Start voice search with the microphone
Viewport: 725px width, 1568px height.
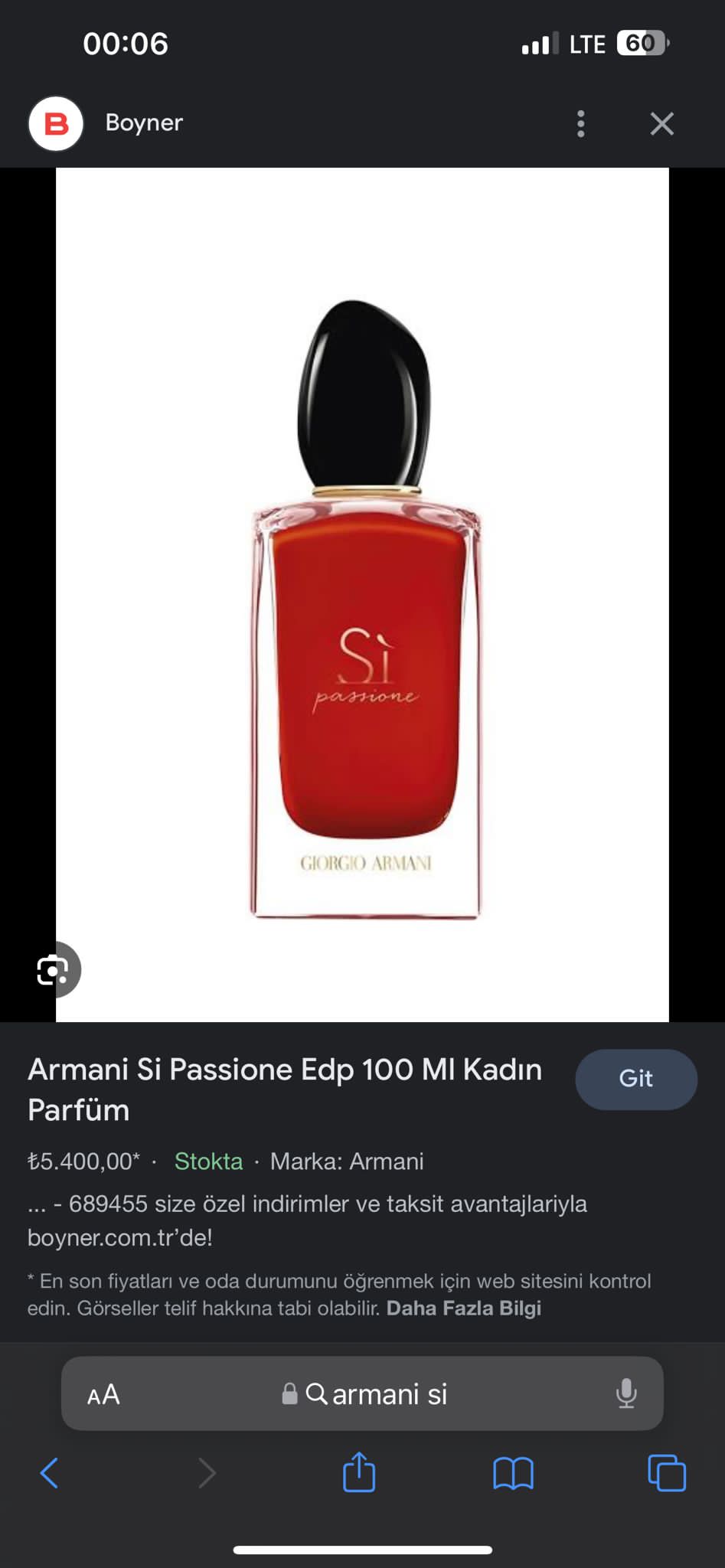(626, 1393)
